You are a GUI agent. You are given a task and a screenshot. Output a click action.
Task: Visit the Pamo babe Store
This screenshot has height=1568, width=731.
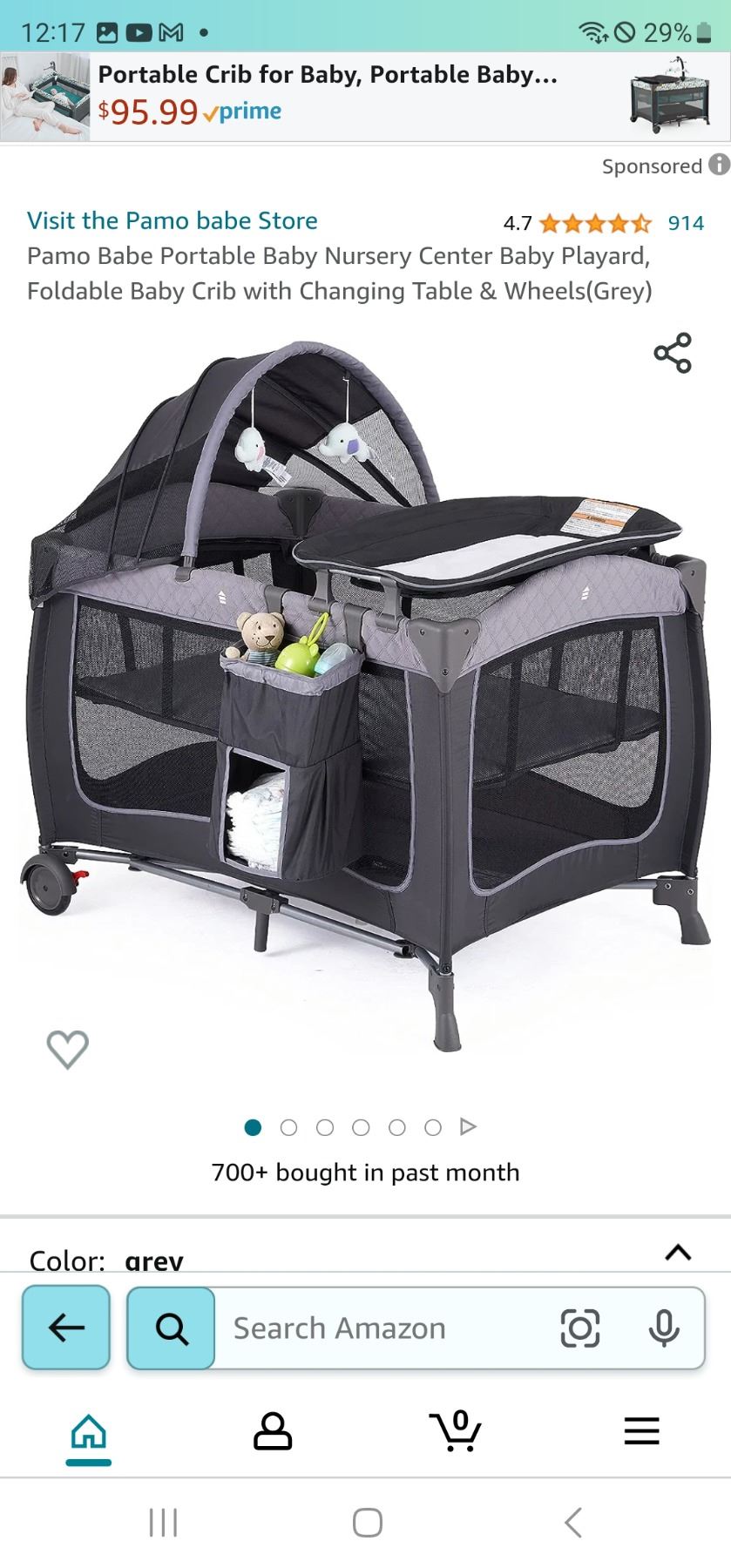point(173,220)
